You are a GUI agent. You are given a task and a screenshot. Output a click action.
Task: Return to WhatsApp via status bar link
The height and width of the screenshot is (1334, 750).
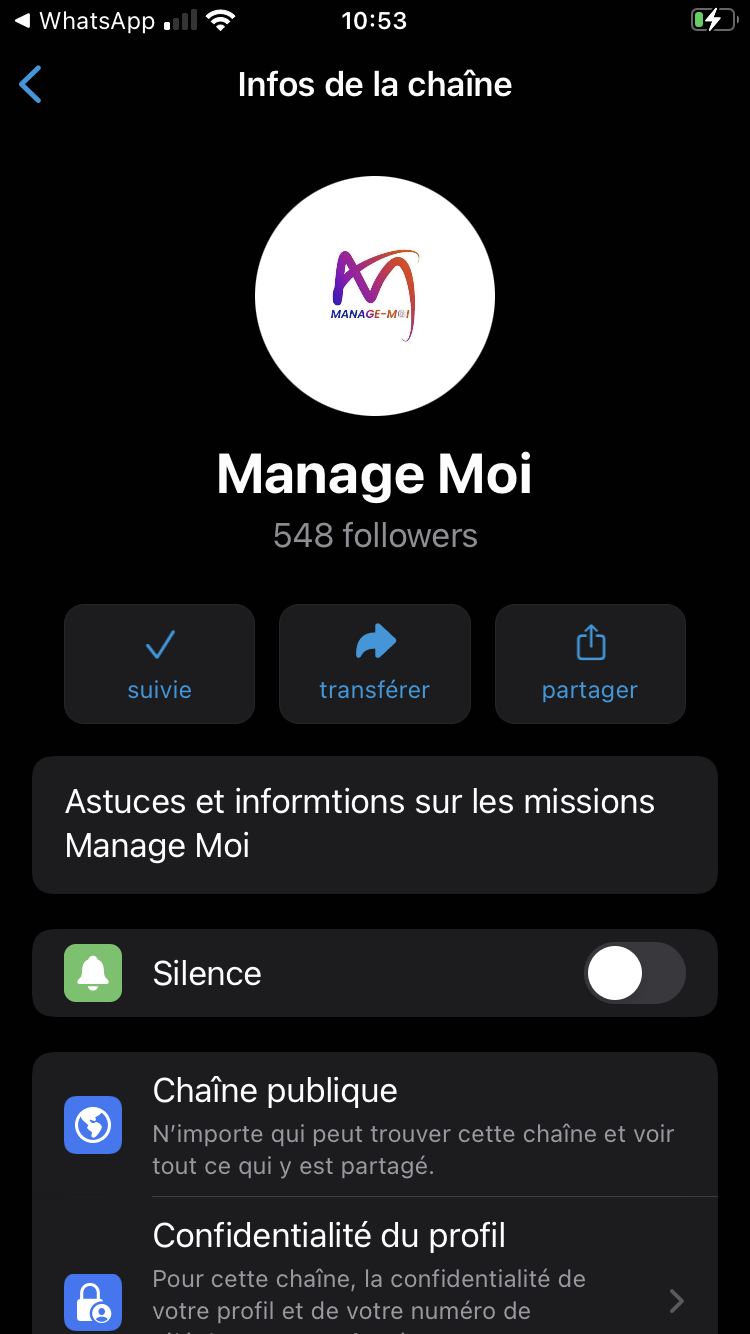[84, 21]
